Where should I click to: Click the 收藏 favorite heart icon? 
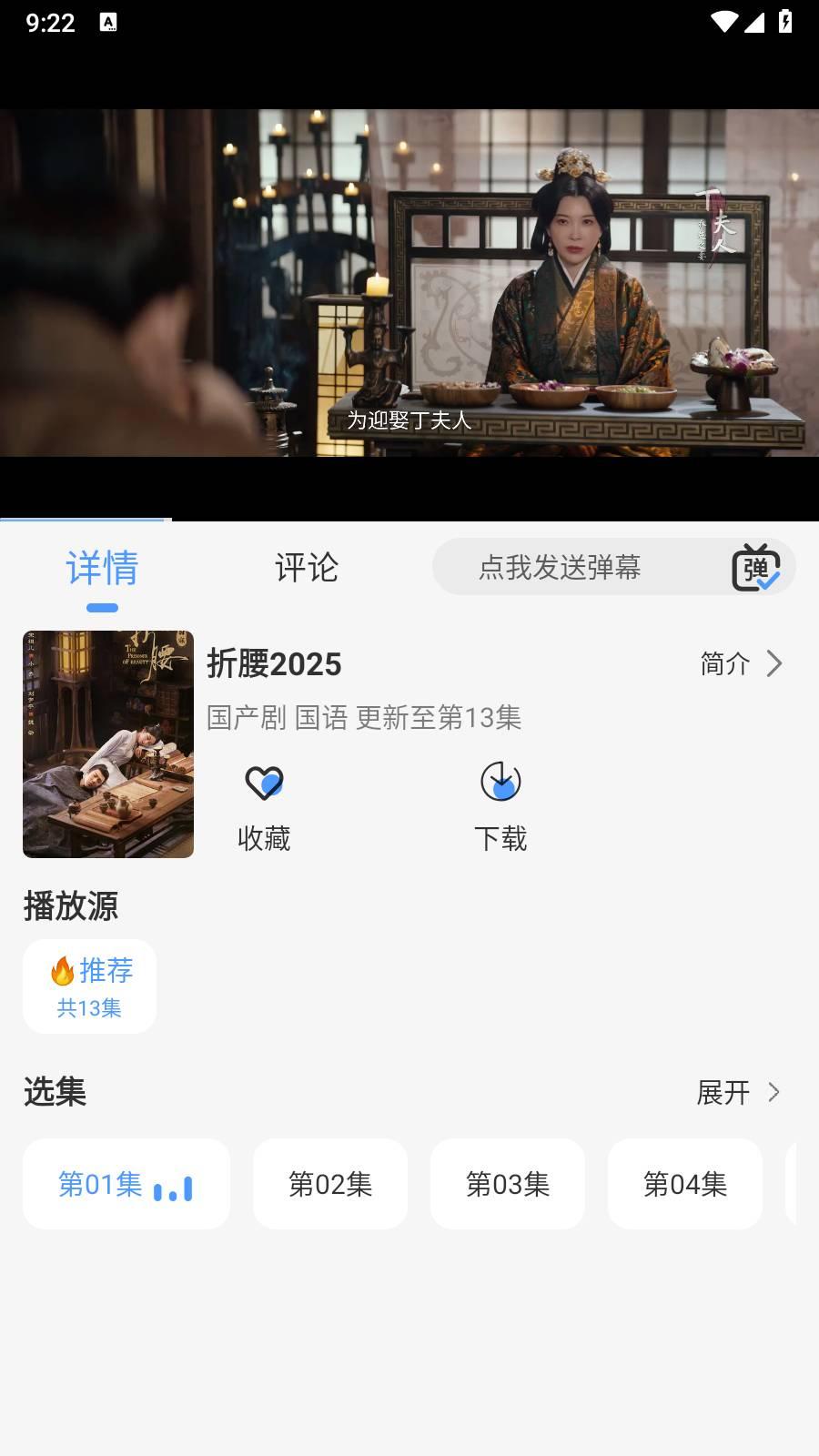(263, 781)
